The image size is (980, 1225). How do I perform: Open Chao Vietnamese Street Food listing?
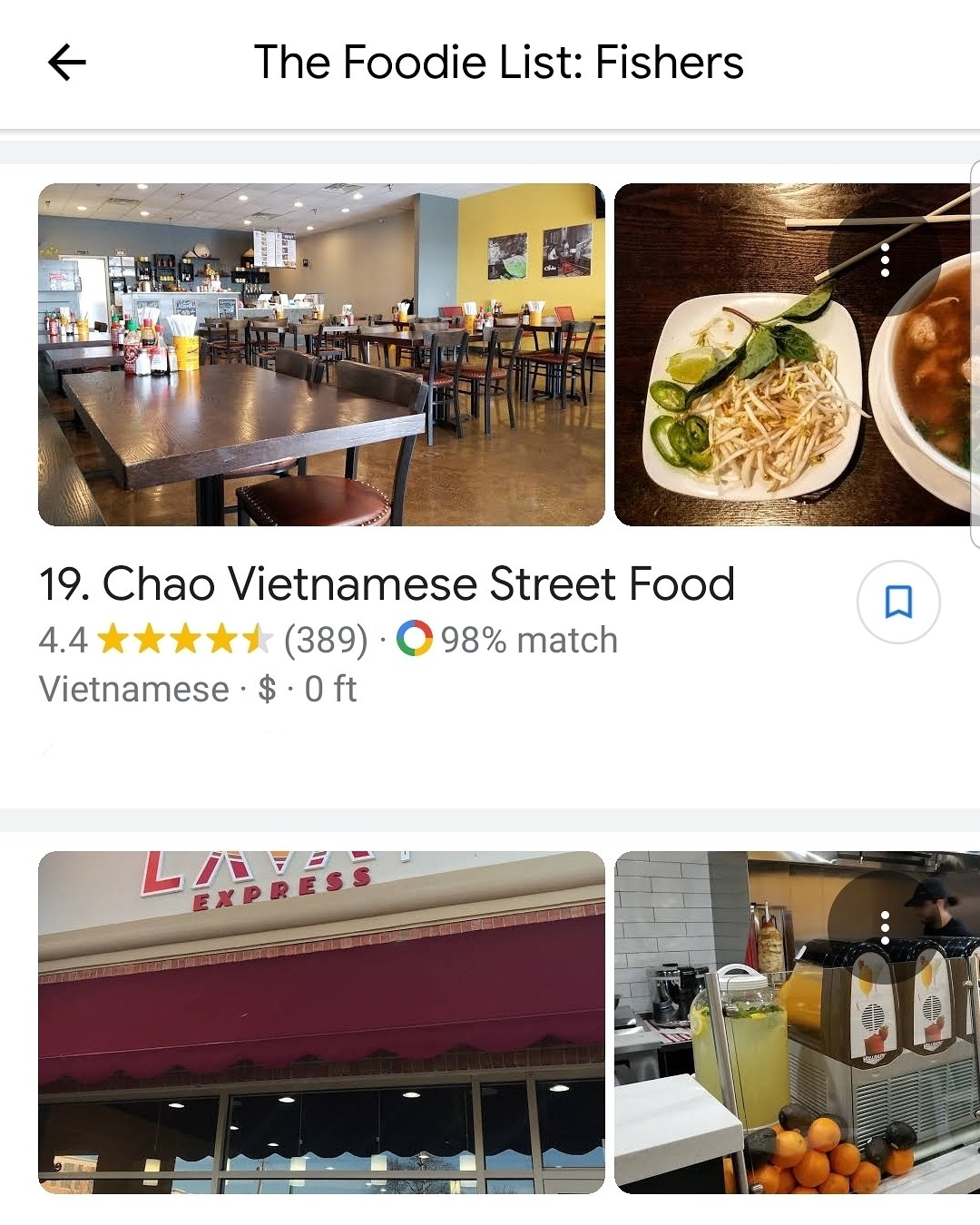387,584
